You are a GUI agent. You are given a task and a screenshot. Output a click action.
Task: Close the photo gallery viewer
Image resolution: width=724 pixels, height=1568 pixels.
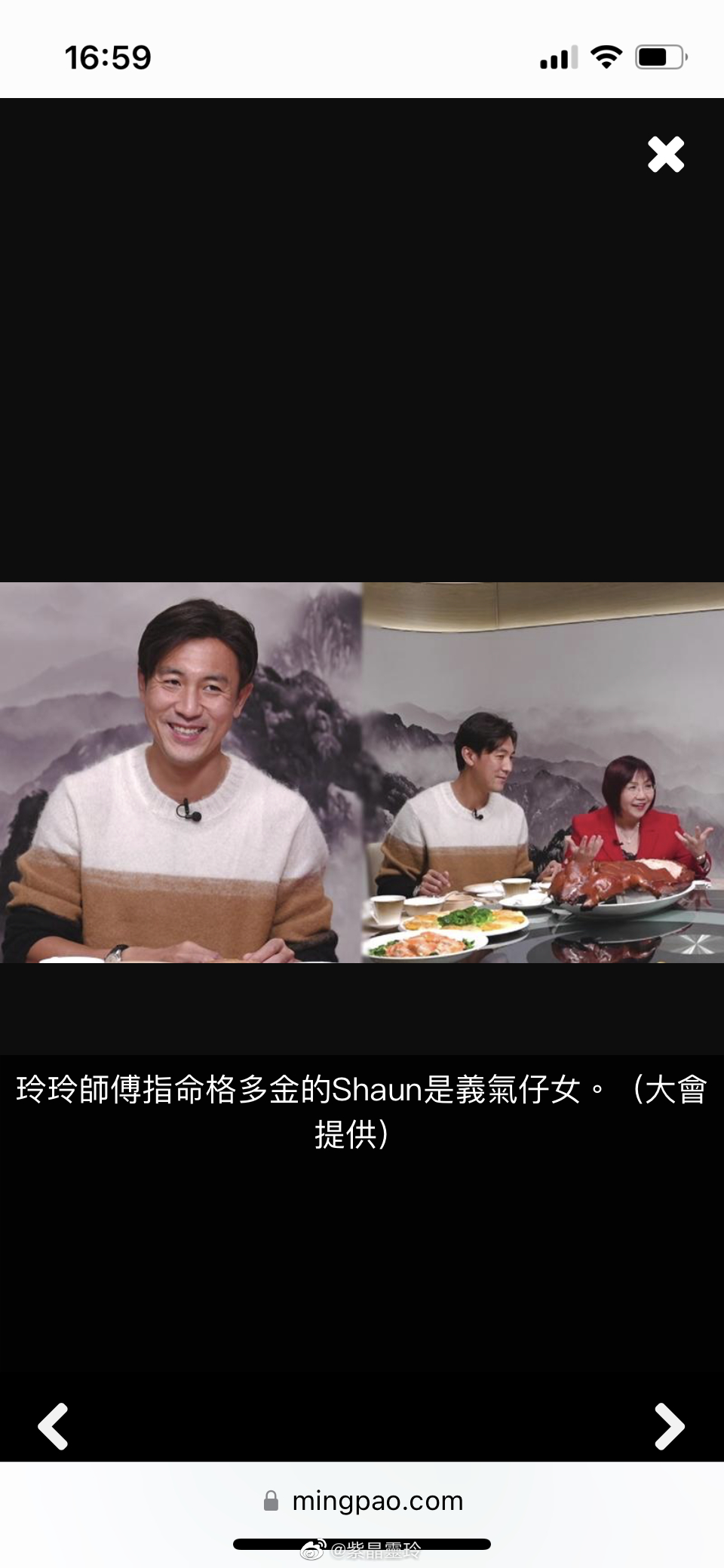click(x=665, y=155)
